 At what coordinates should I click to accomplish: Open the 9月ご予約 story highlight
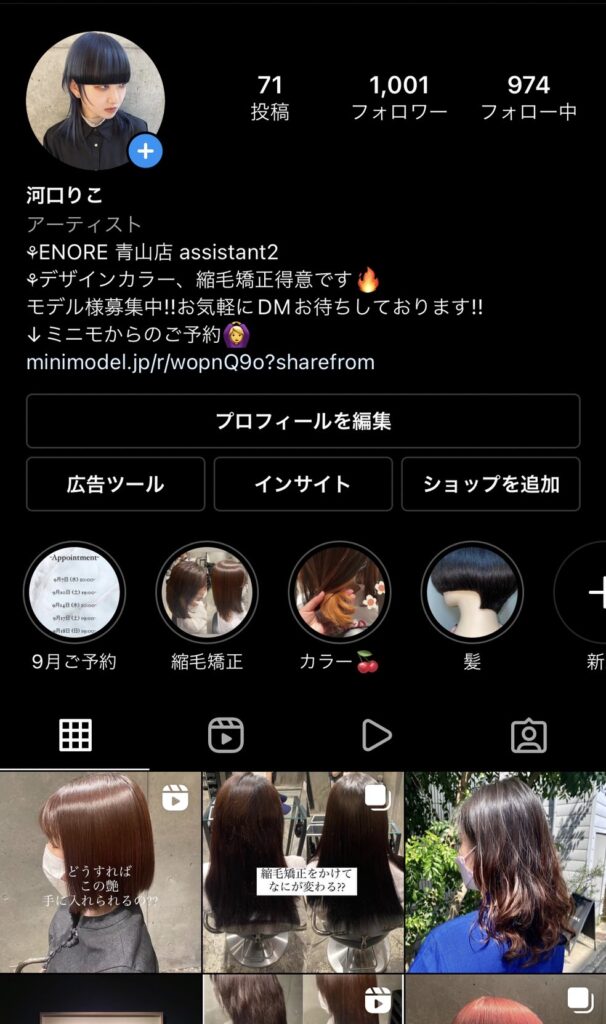tap(75, 592)
